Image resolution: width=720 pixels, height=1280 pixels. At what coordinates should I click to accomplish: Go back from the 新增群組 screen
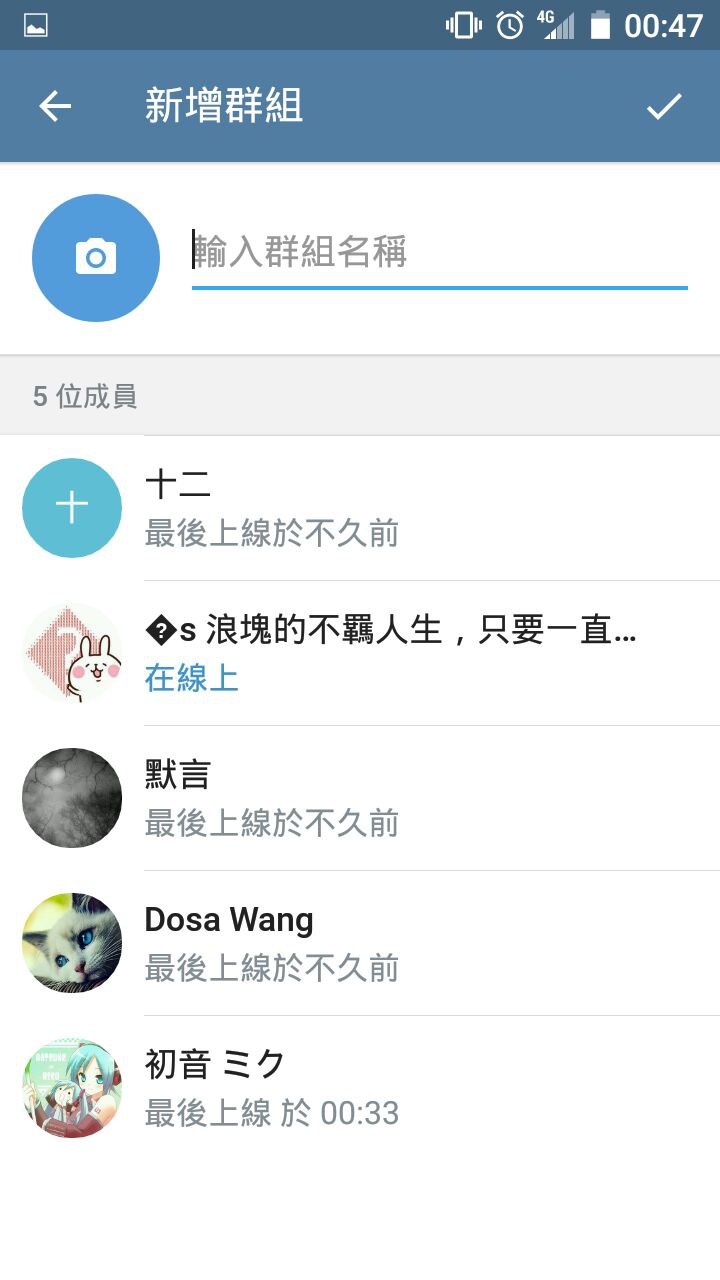[55, 106]
